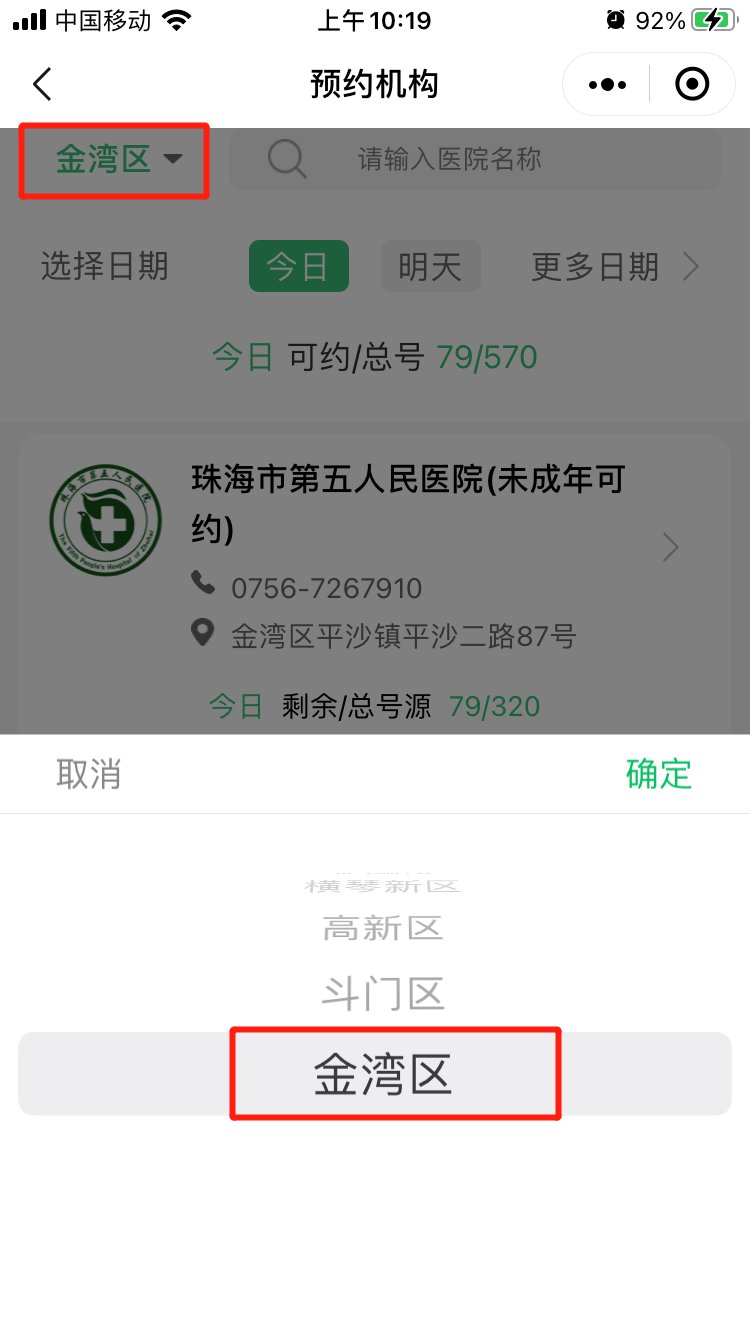Open 更多日期 for more dates
The height and width of the screenshot is (1334, 750).
click(614, 267)
